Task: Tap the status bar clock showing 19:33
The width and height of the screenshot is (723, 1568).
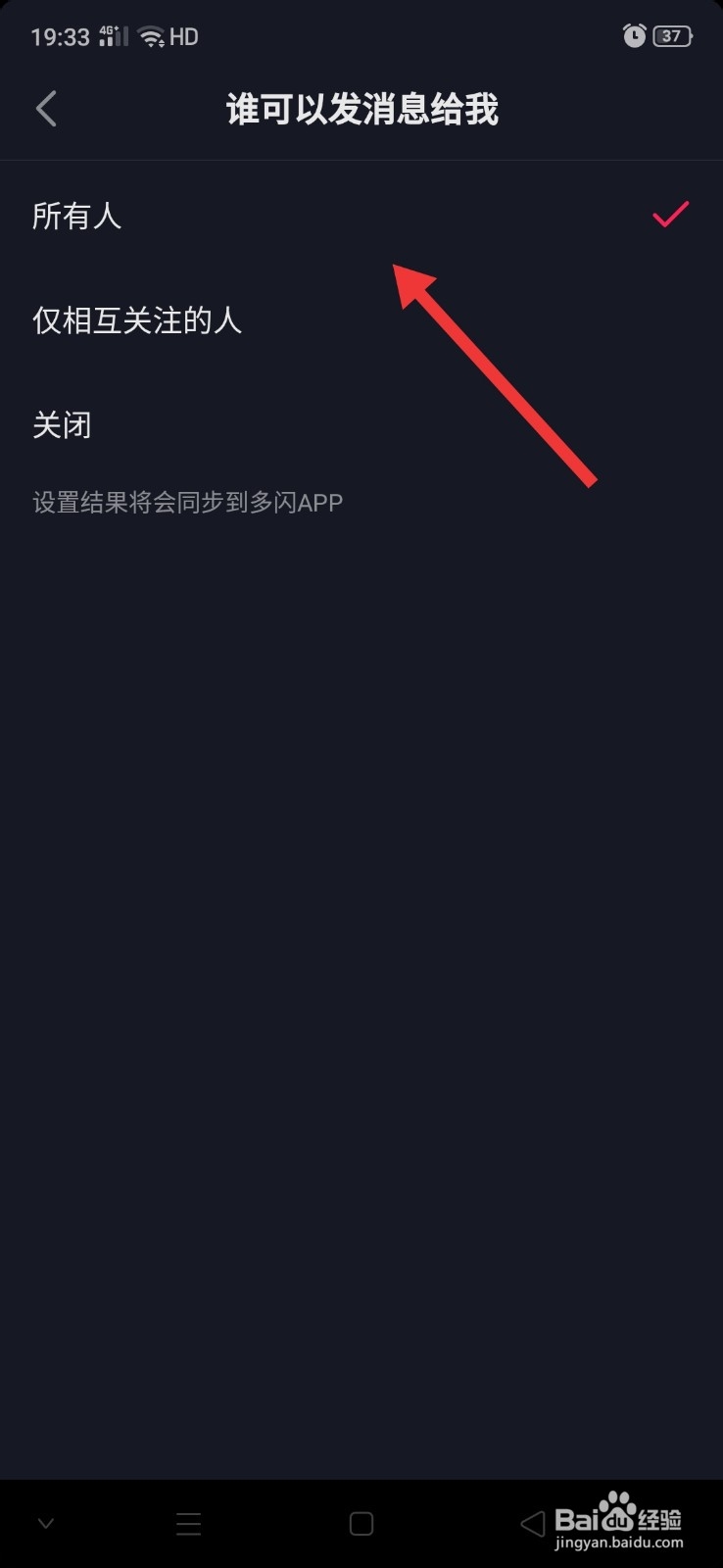Action: pos(59,35)
